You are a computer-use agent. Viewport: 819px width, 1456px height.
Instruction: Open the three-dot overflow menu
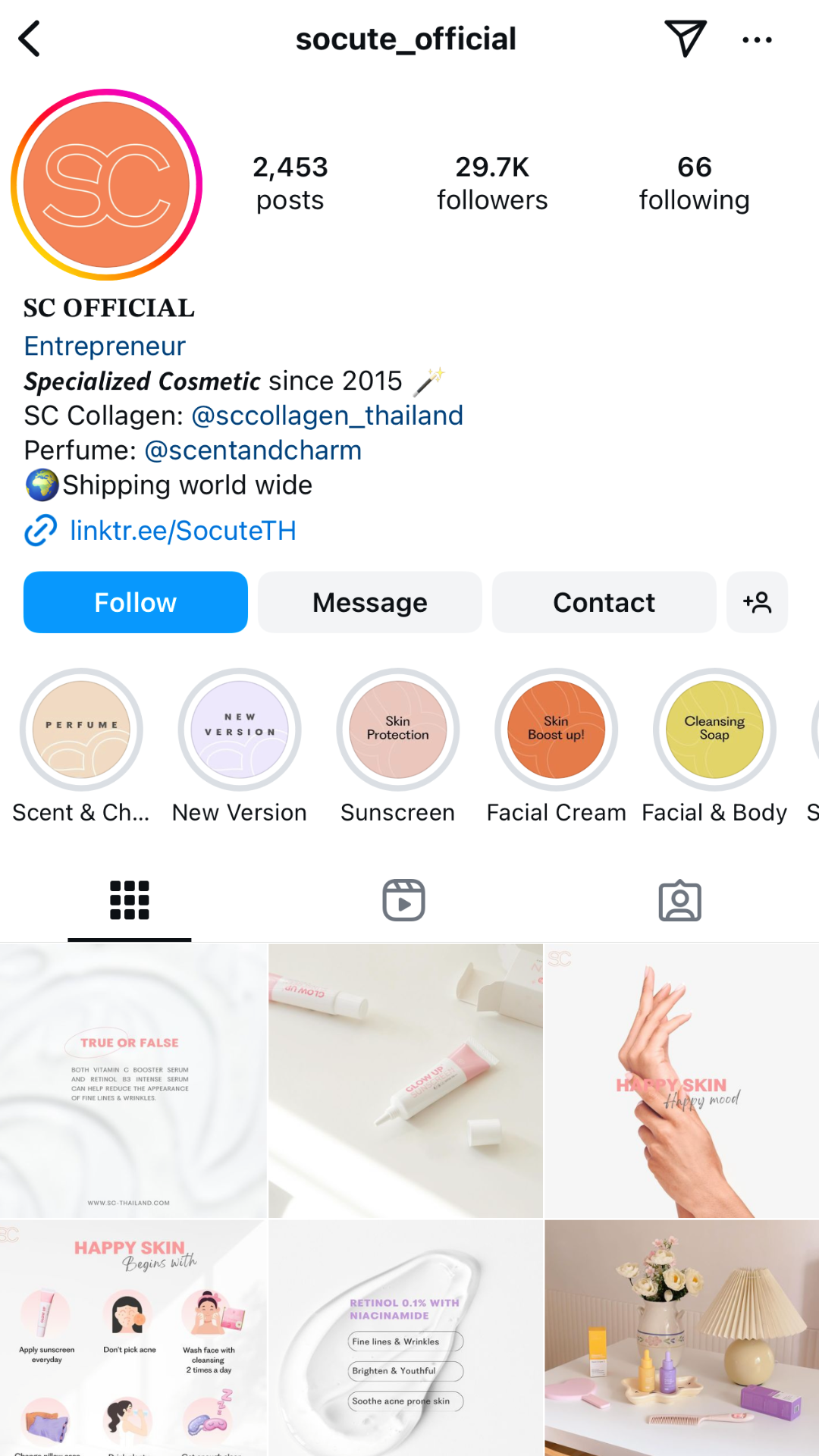(757, 39)
